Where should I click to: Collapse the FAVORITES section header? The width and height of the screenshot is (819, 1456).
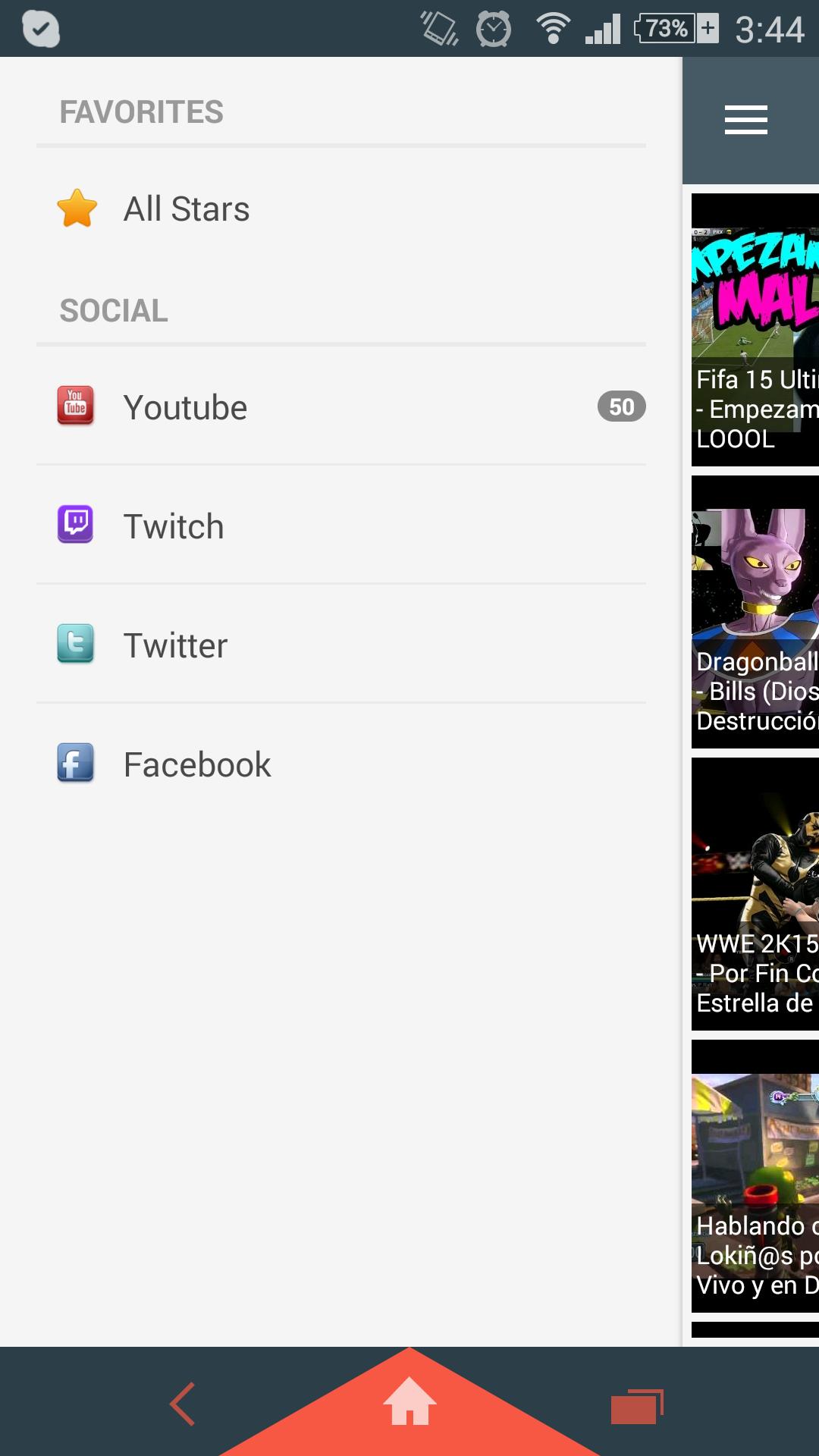(142, 111)
